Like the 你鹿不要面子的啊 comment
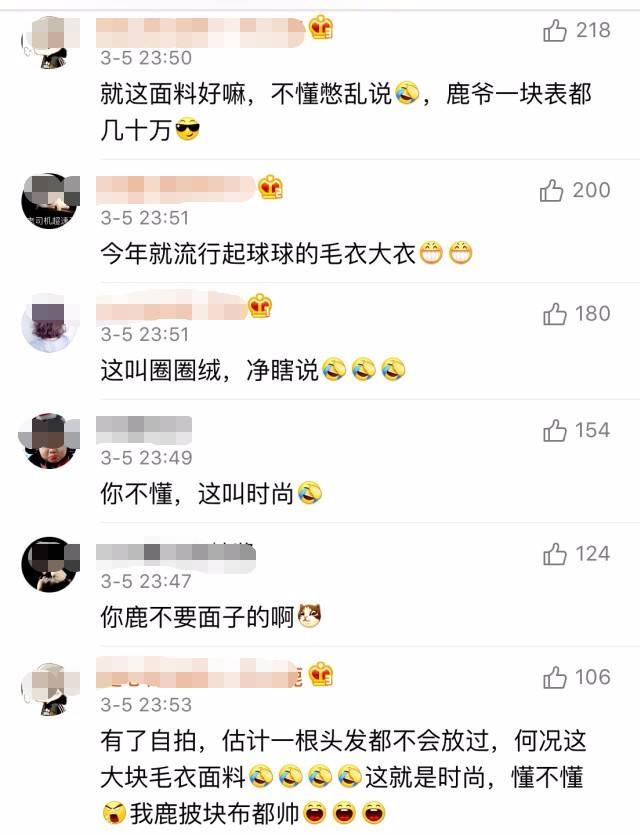The width and height of the screenshot is (640, 835). pyautogui.click(x=555, y=553)
